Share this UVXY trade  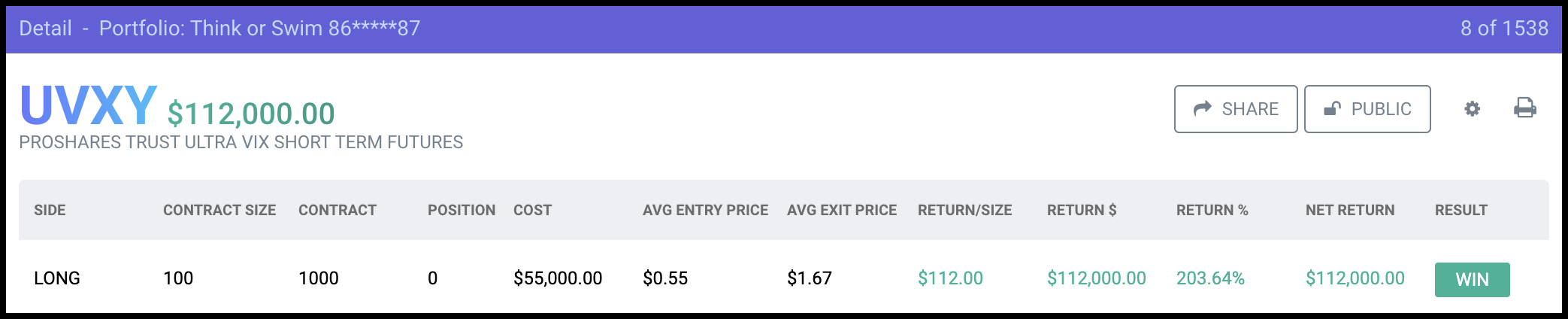coord(1235,109)
